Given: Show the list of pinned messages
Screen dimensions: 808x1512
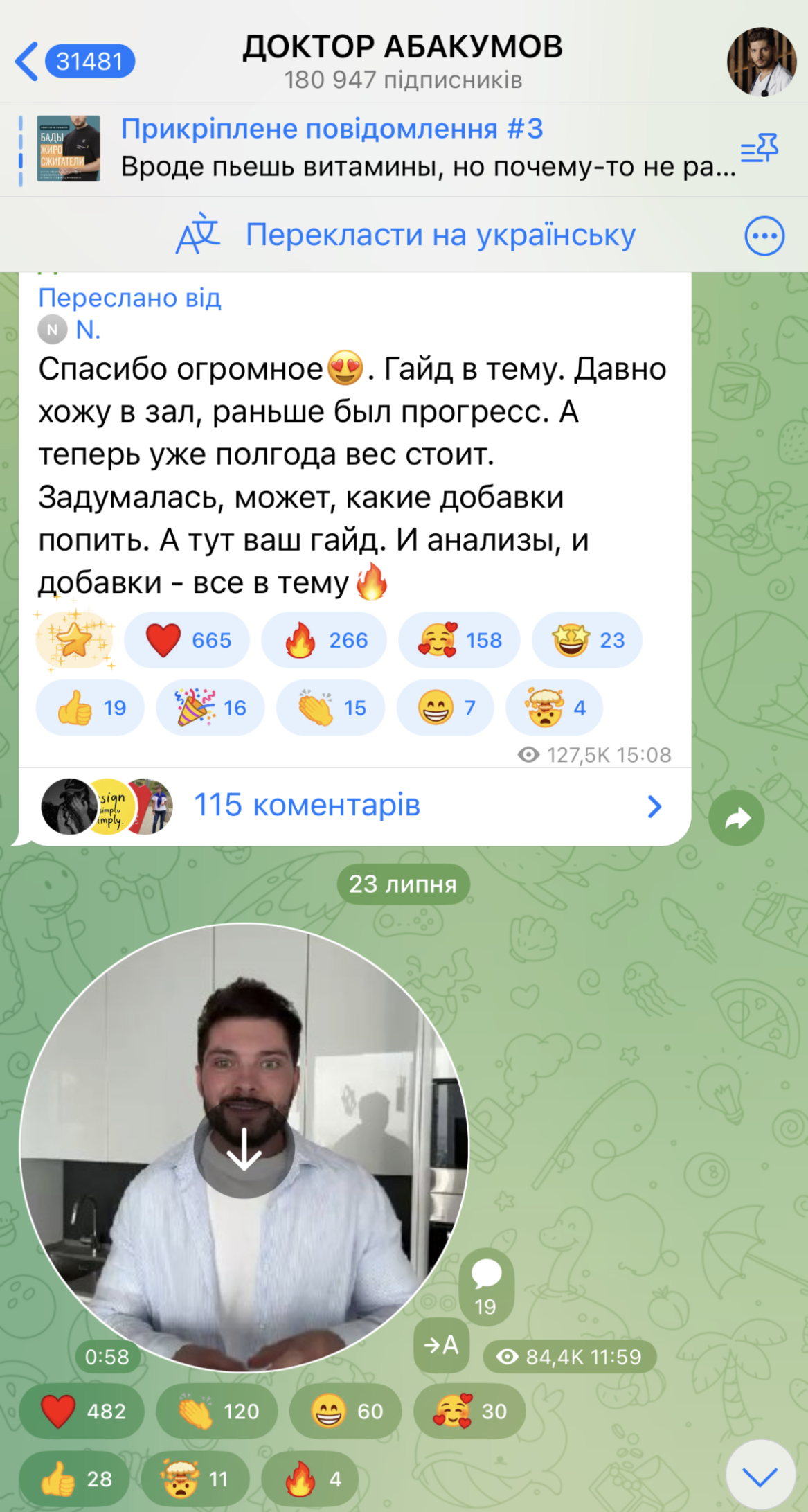Looking at the screenshot, I should coord(759,148).
